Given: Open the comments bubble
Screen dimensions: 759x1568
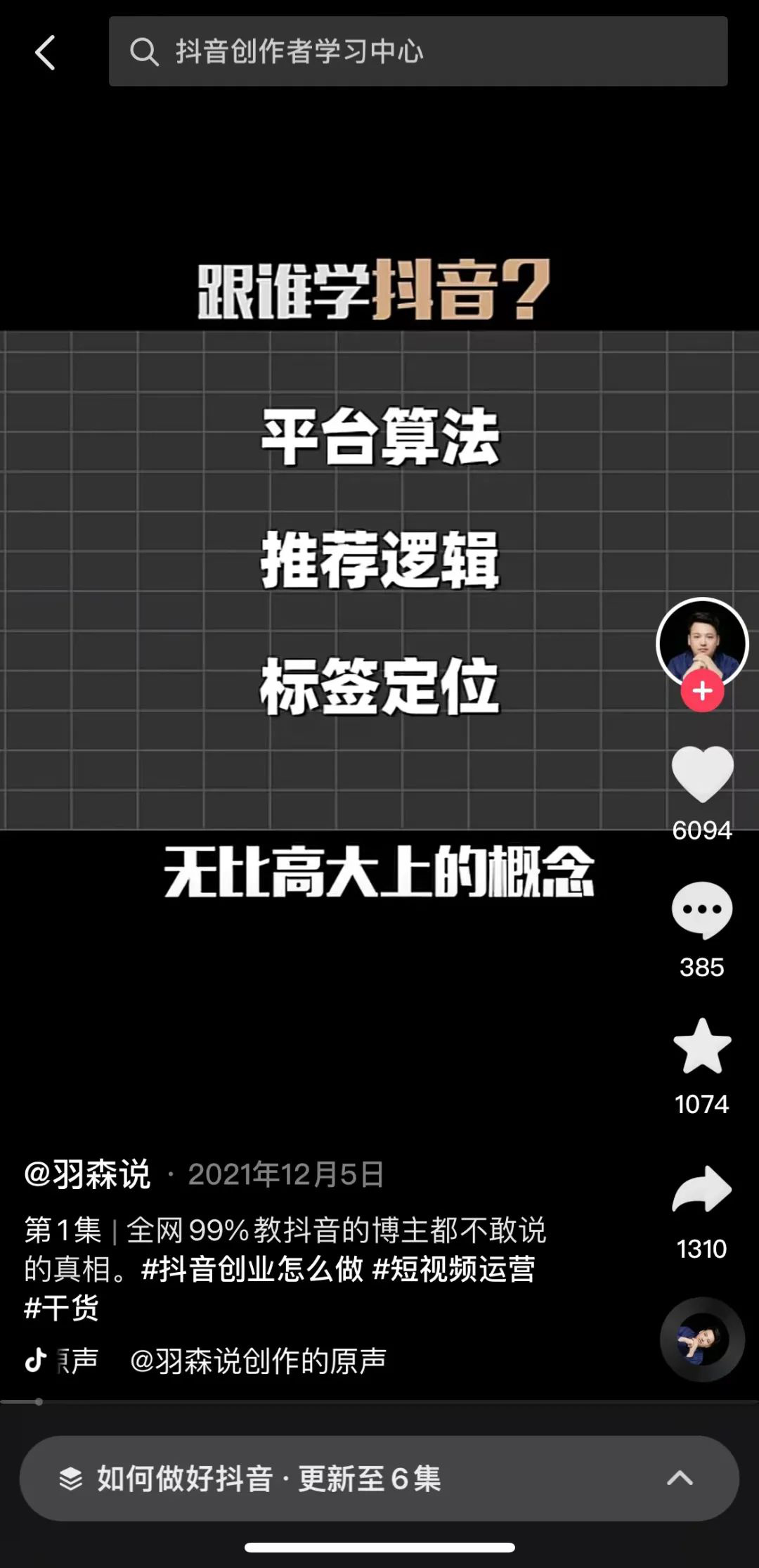Looking at the screenshot, I should pyautogui.click(x=702, y=910).
